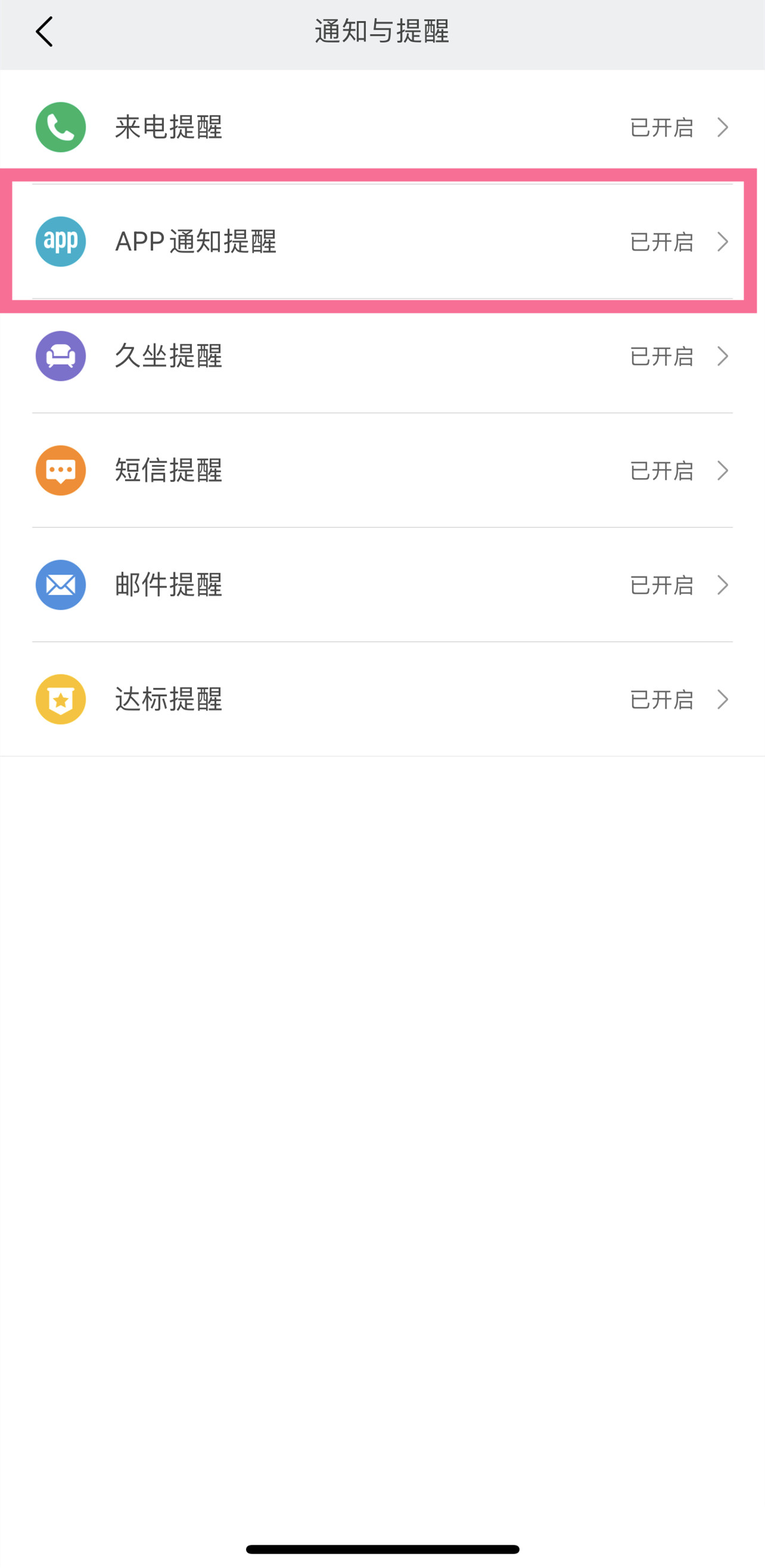The width and height of the screenshot is (765, 1568).
Task: Tap the 已开启 status next to 来电提醒
Action: tap(661, 127)
